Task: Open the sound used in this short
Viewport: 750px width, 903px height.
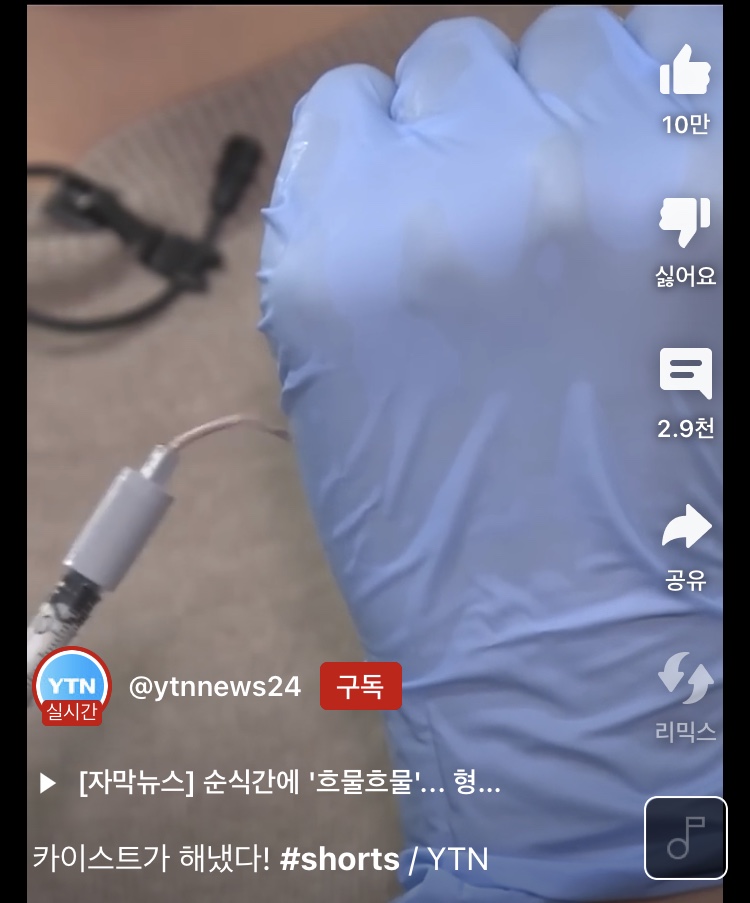Action: click(685, 837)
